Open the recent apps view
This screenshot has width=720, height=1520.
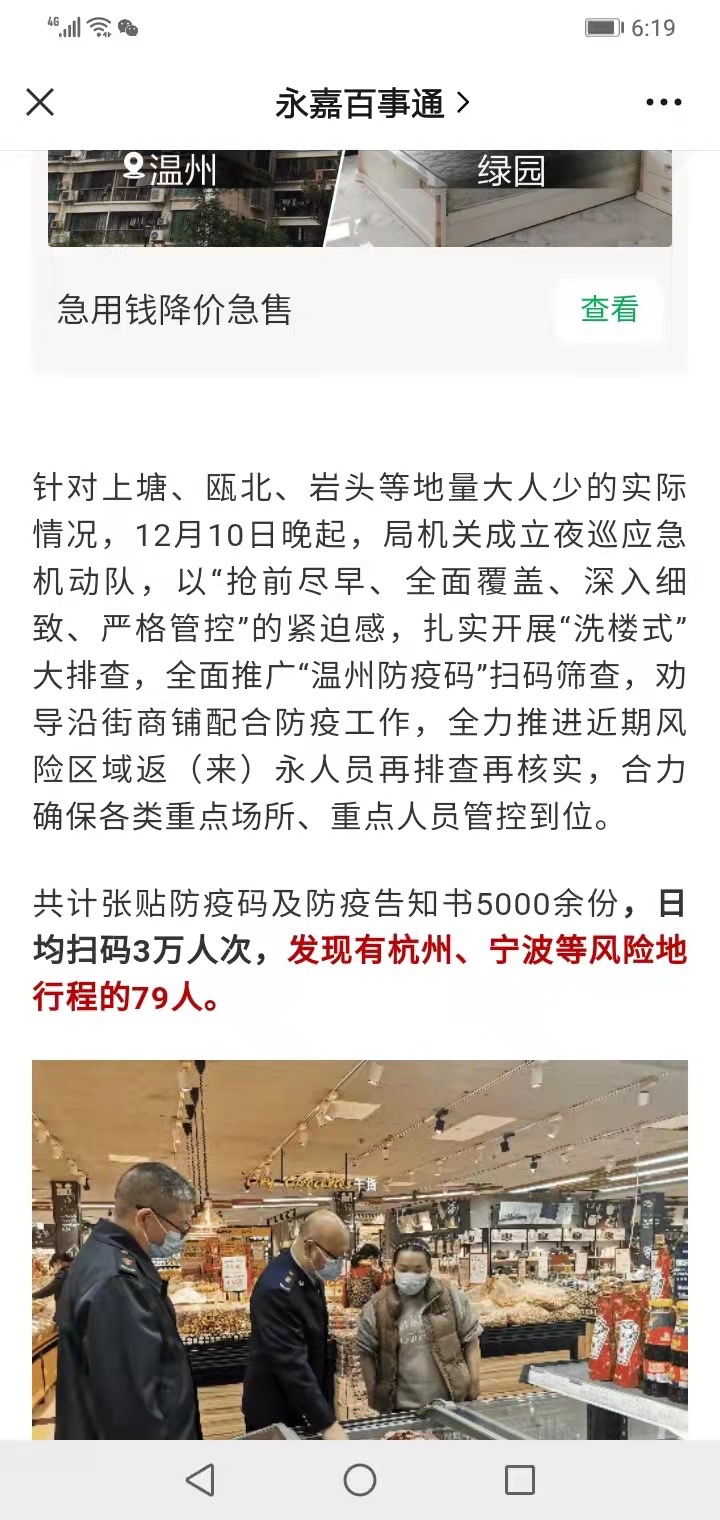point(519,1479)
